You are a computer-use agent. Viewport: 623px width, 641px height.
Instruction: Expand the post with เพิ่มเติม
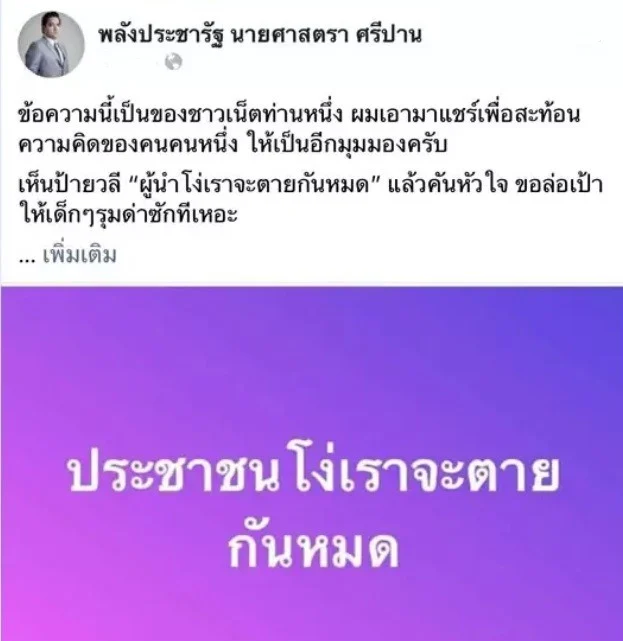pyautogui.click(x=81, y=255)
